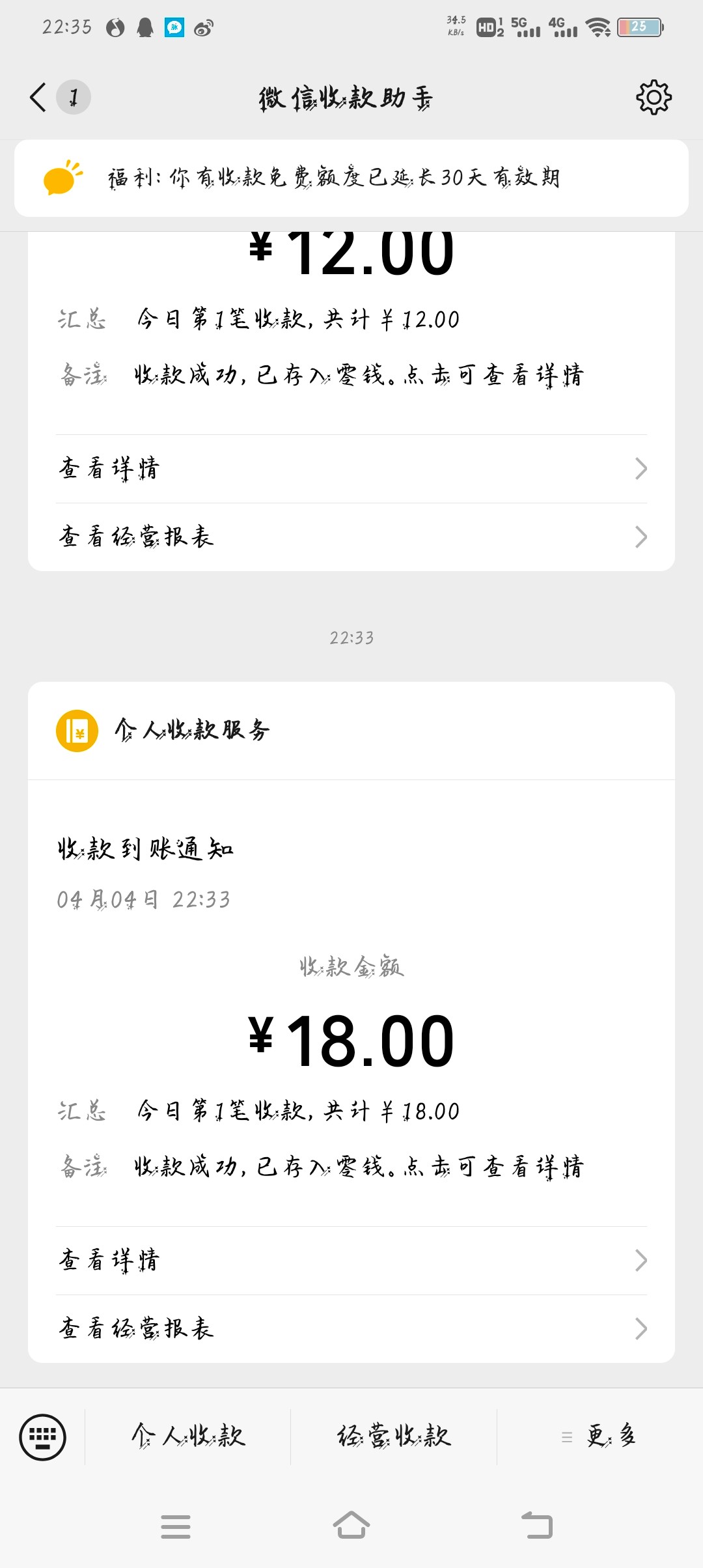Go to the system home screen
The width and height of the screenshot is (703, 1568).
(351, 1526)
